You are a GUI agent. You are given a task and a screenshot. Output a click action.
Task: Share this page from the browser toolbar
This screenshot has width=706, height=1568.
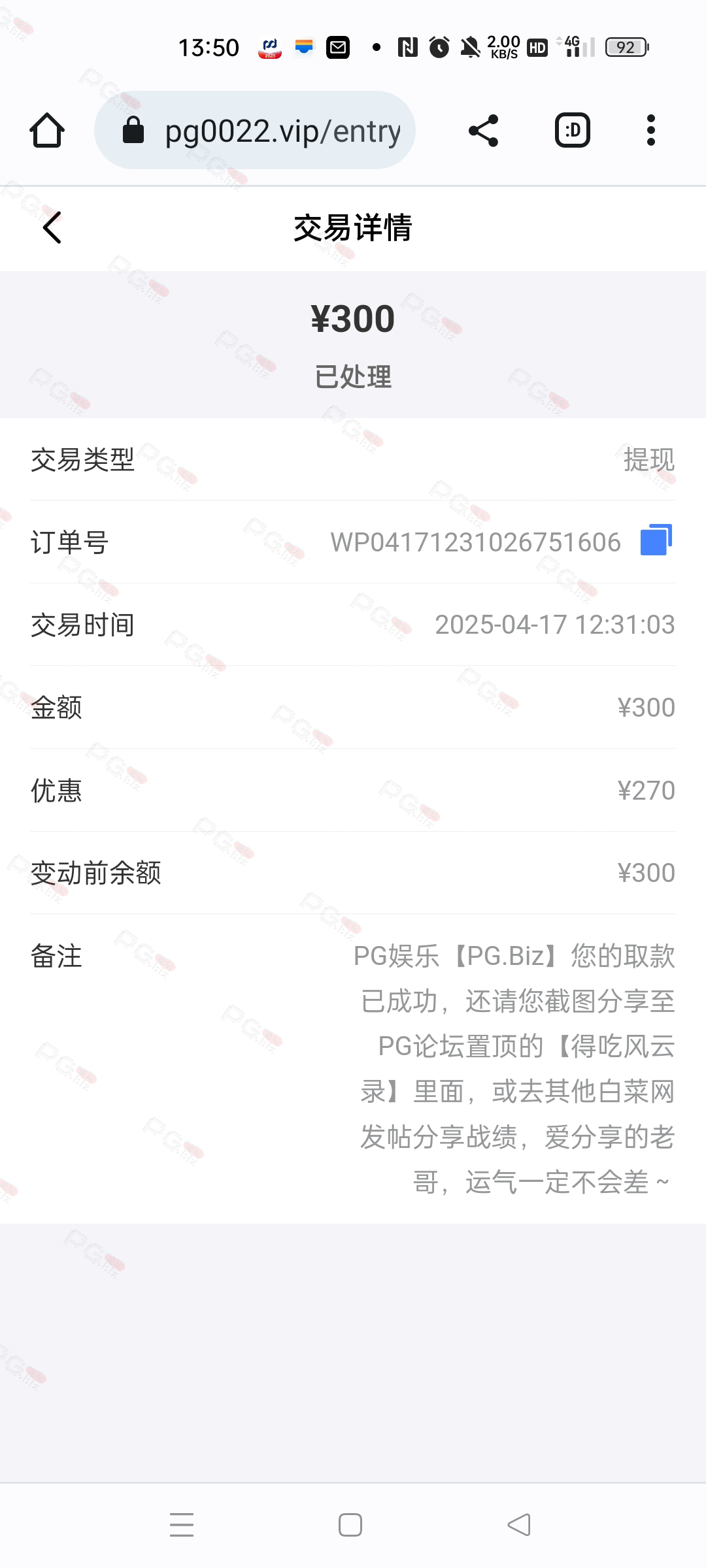pyautogui.click(x=484, y=131)
